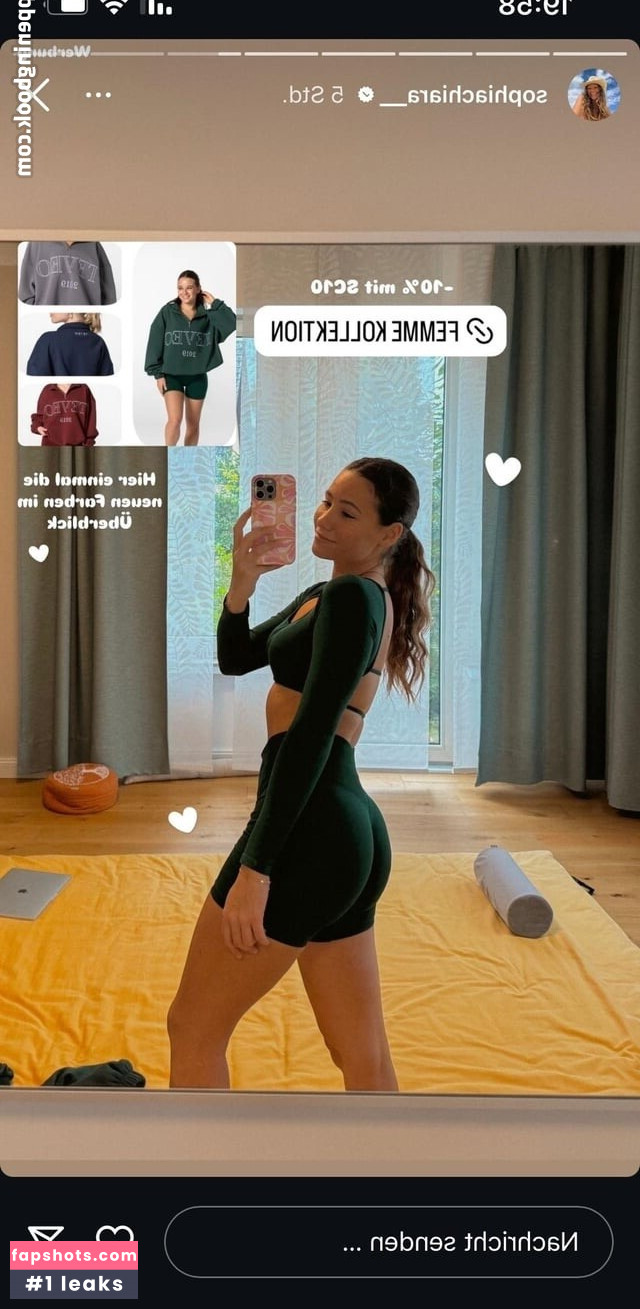Open the three-dot story options menu
Image resolution: width=640 pixels, height=1309 pixels.
point(98,95)
